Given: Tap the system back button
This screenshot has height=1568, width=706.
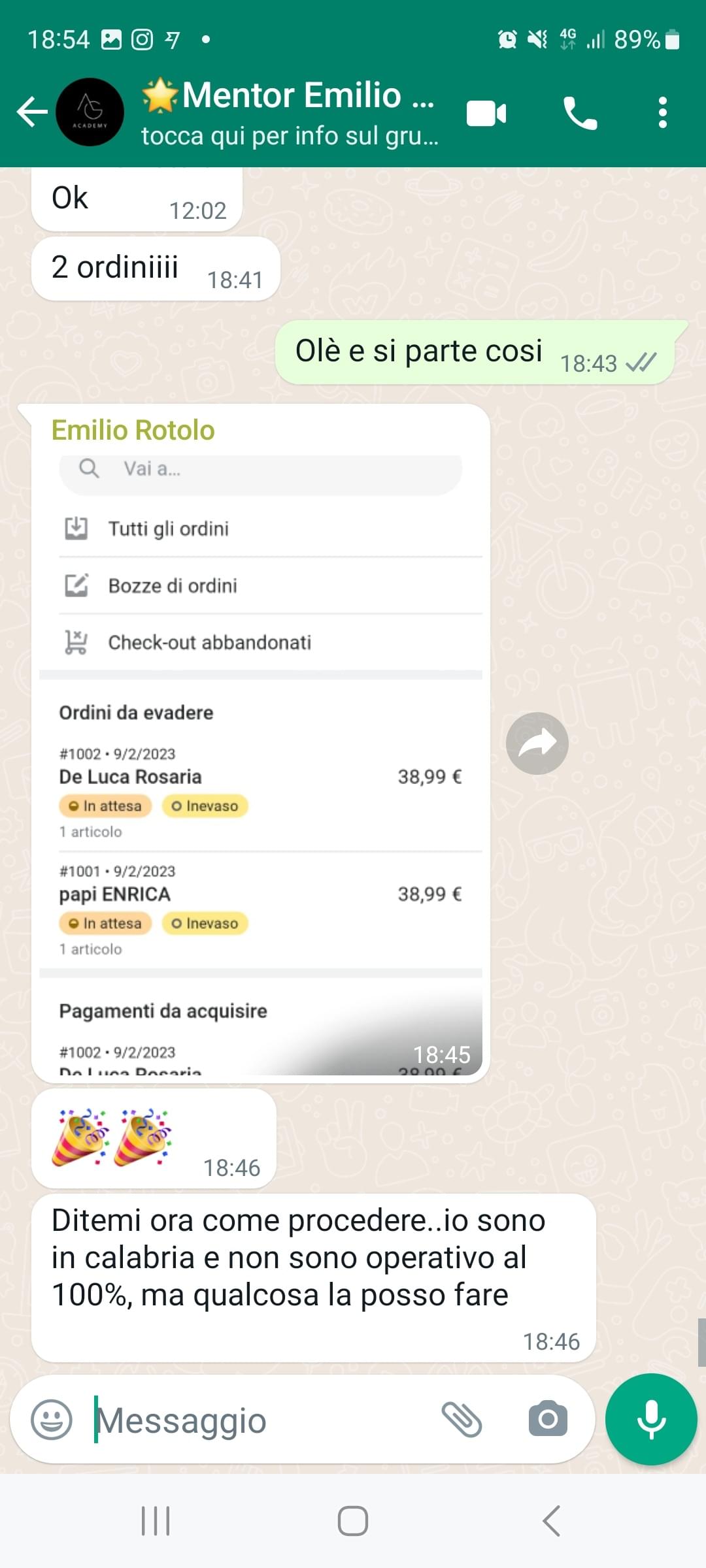Looking at the screenshot, I should (552, 1521).
